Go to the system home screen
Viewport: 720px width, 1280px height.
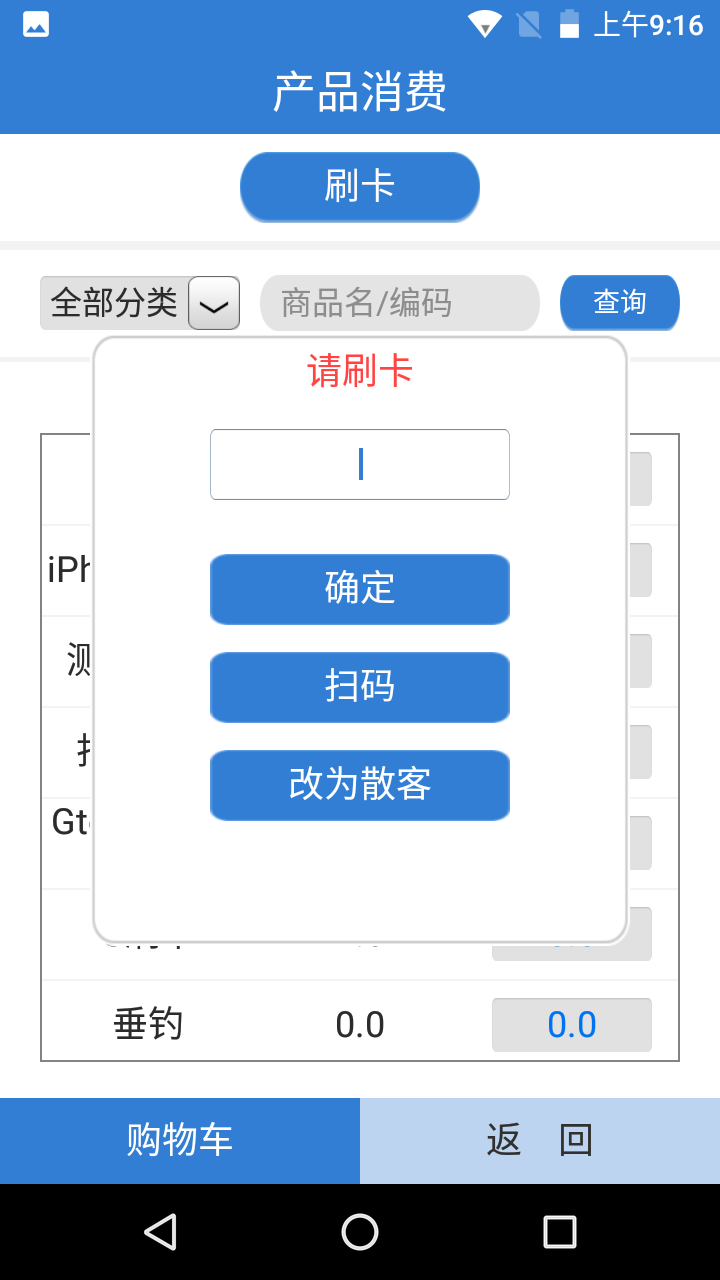[x=360, y=1232]
